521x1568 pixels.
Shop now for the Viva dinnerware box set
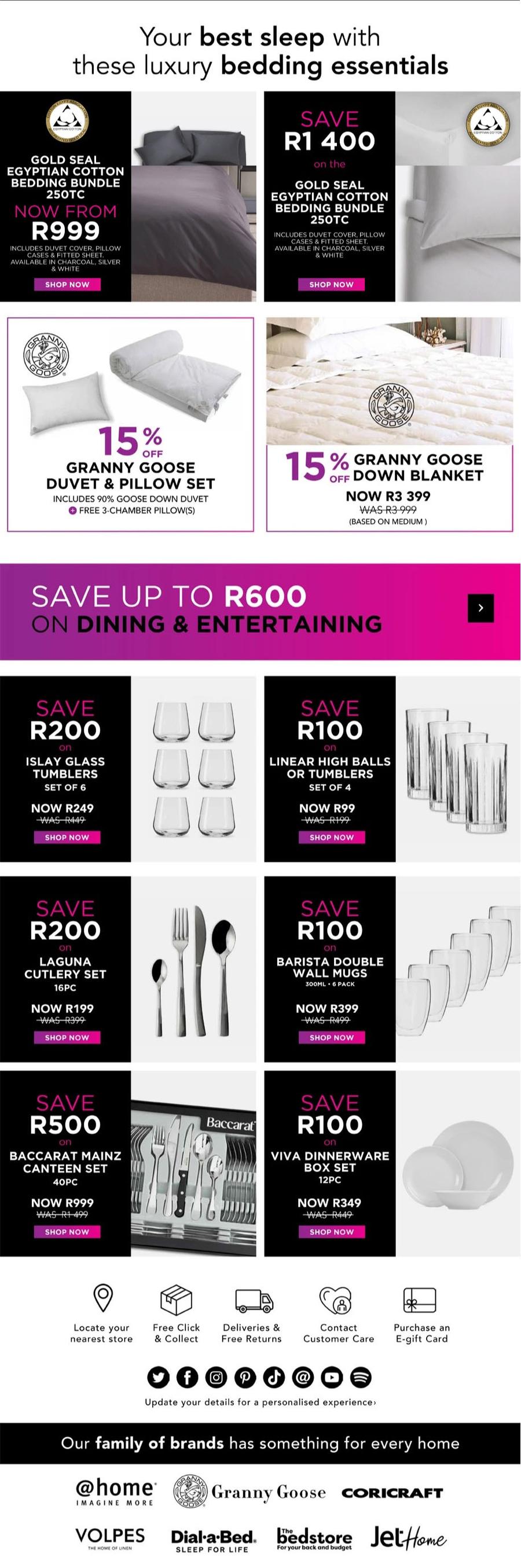[331, 1232]
